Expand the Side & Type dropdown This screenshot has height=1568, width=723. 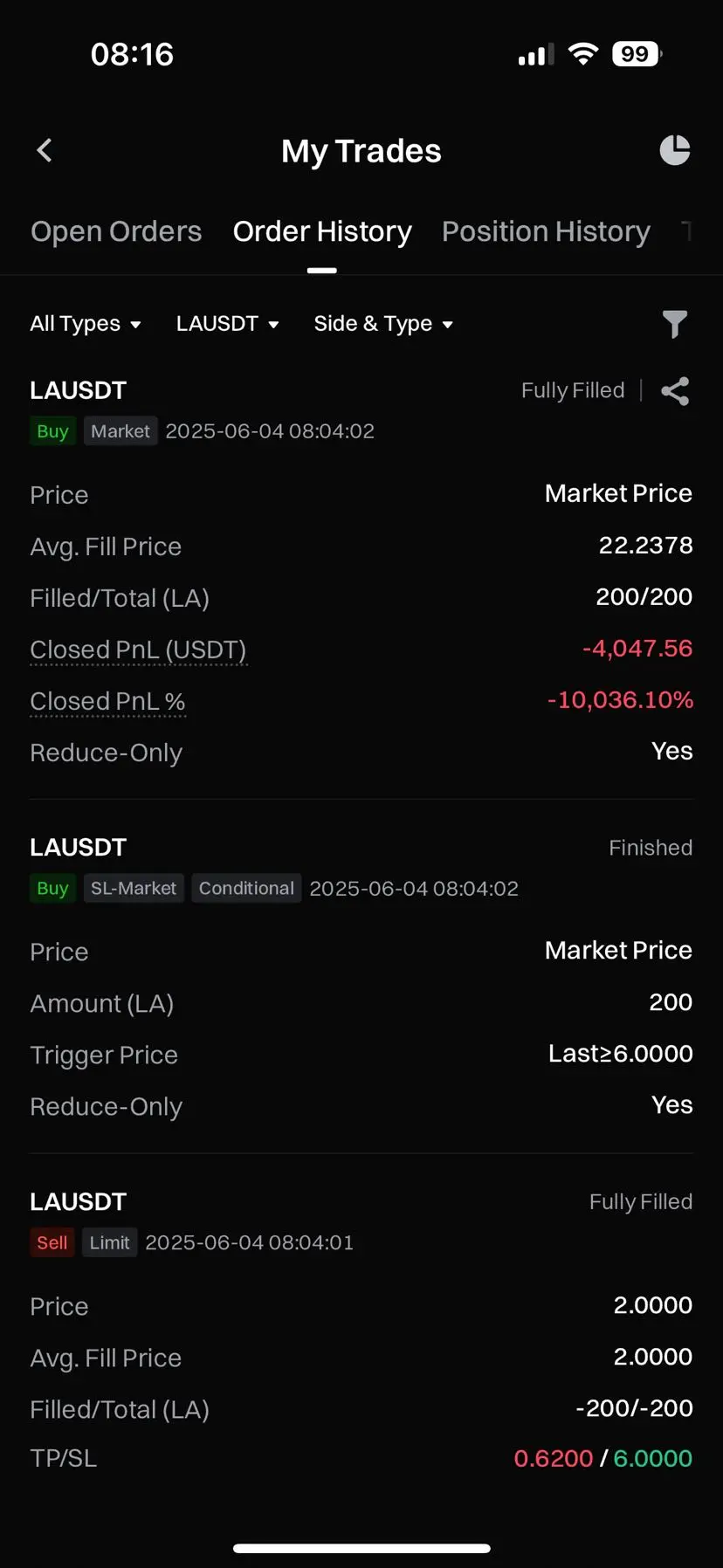pyautogui.click(x=383, y=324)
